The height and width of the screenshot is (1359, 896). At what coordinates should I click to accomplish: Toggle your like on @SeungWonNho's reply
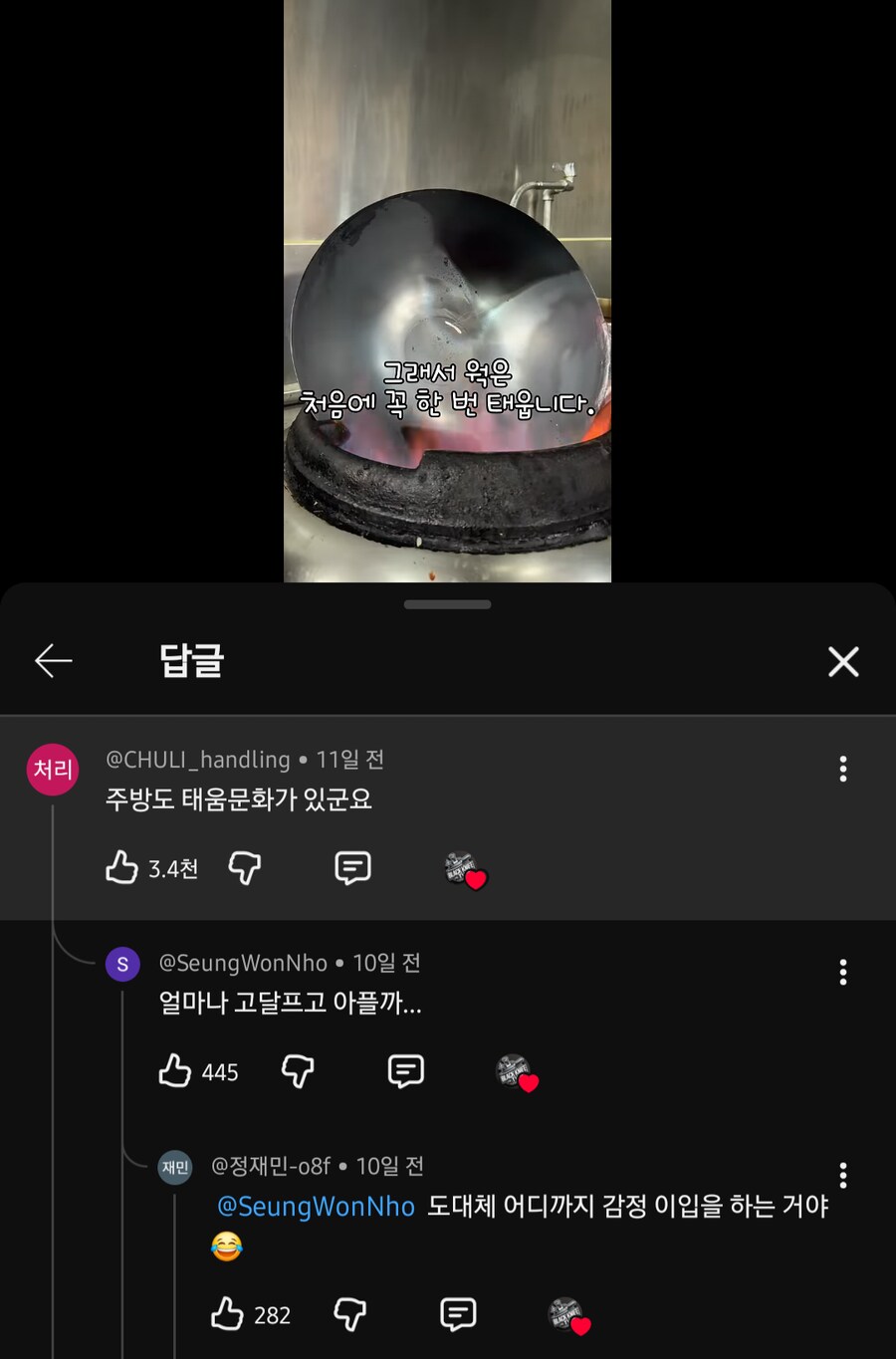(x=174, y=1072)
